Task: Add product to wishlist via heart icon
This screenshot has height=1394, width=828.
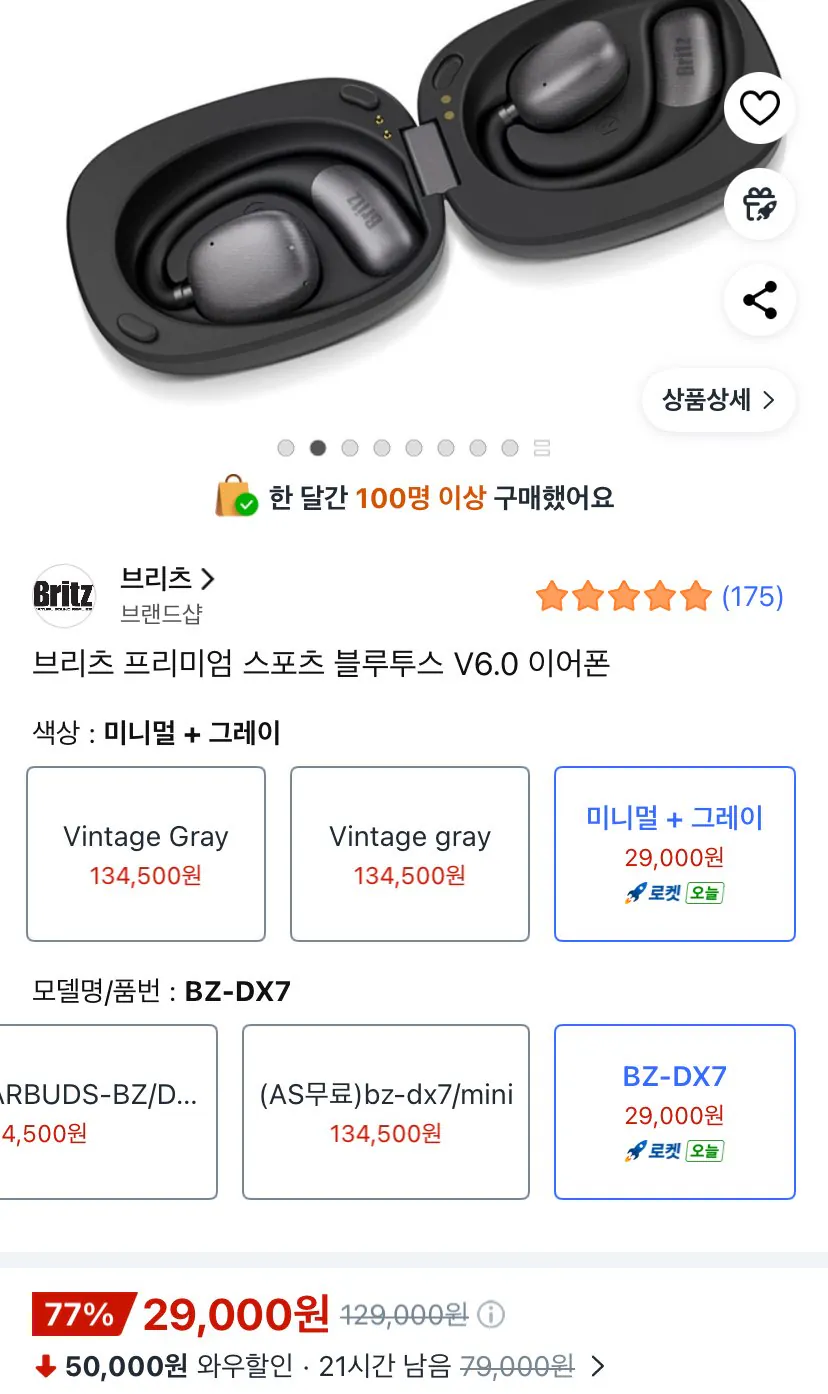Action: [x=759, y=107]
